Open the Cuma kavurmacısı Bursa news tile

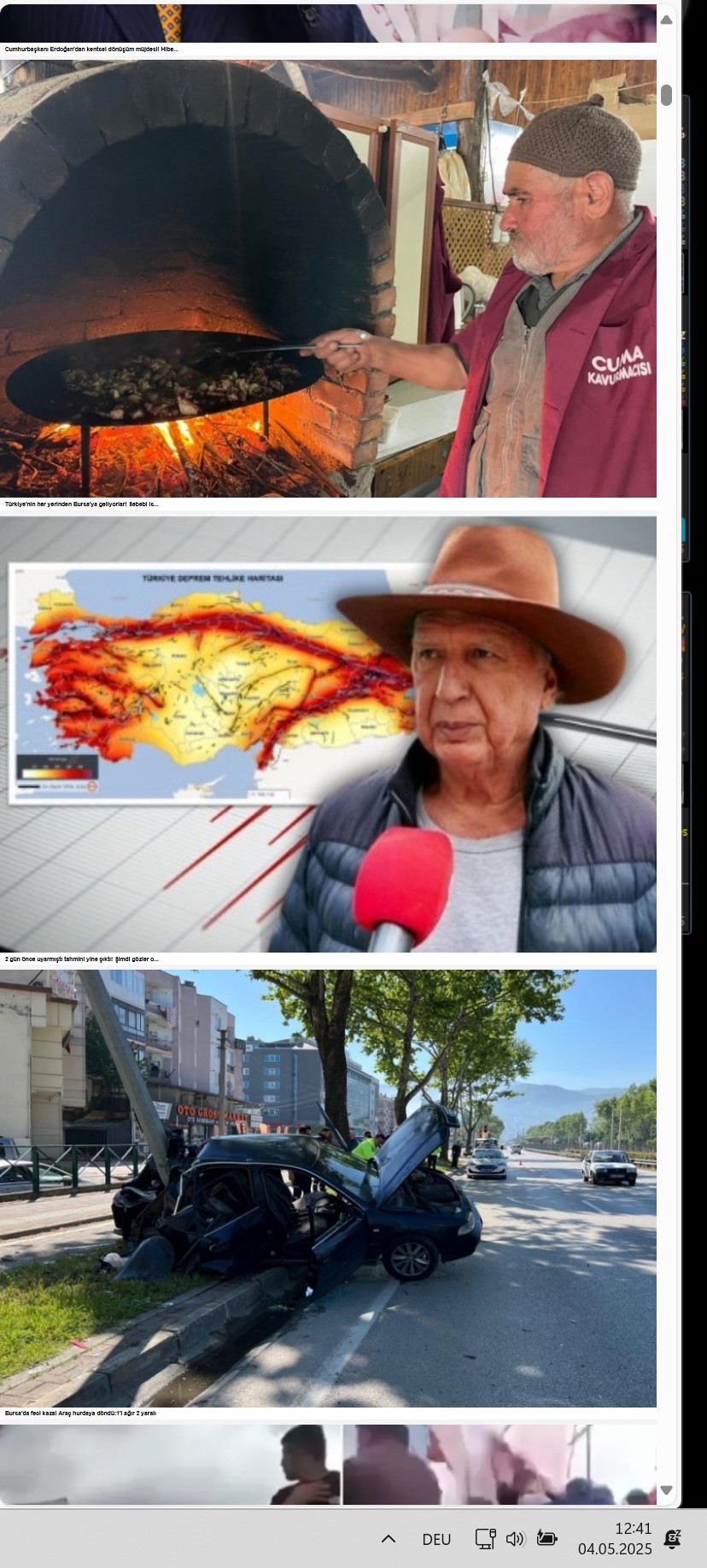point(328,278)
